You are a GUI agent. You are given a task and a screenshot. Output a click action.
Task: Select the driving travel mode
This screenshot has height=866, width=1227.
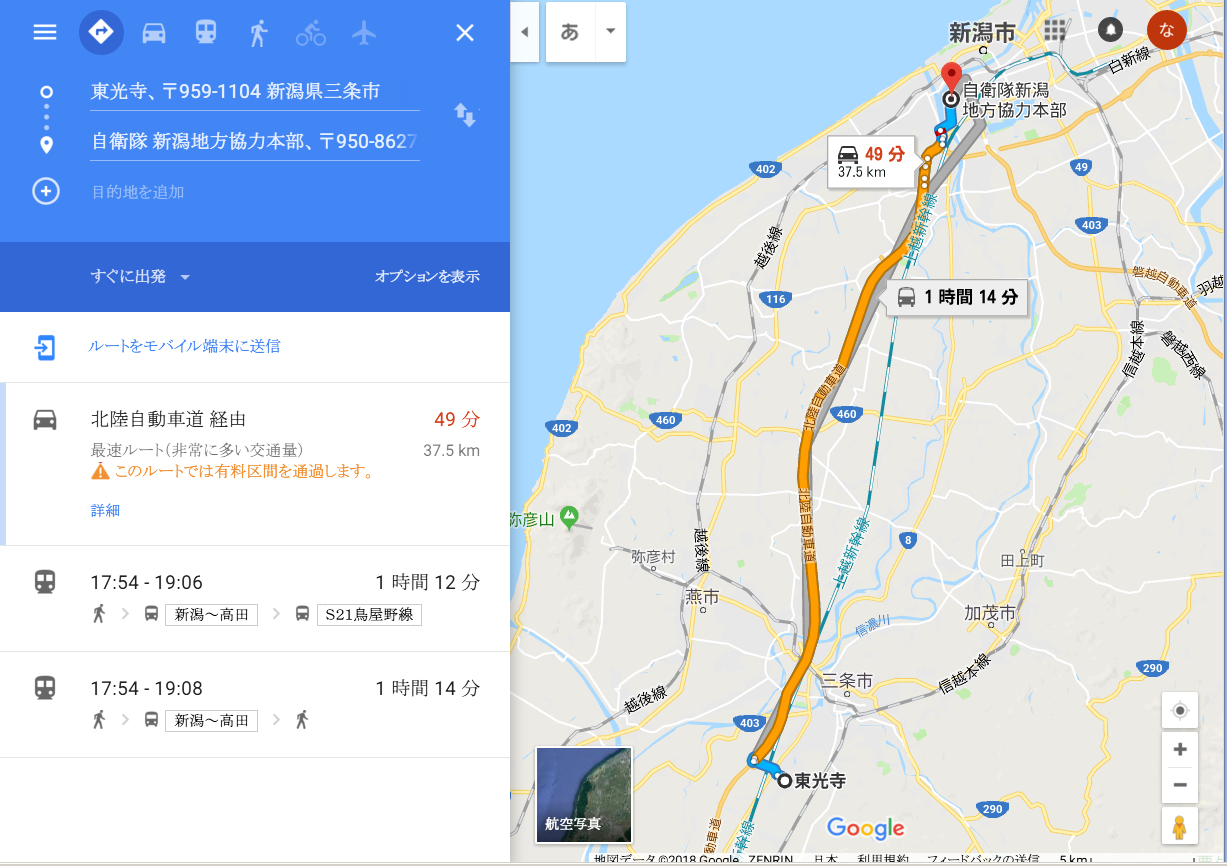tap(154, 33)
